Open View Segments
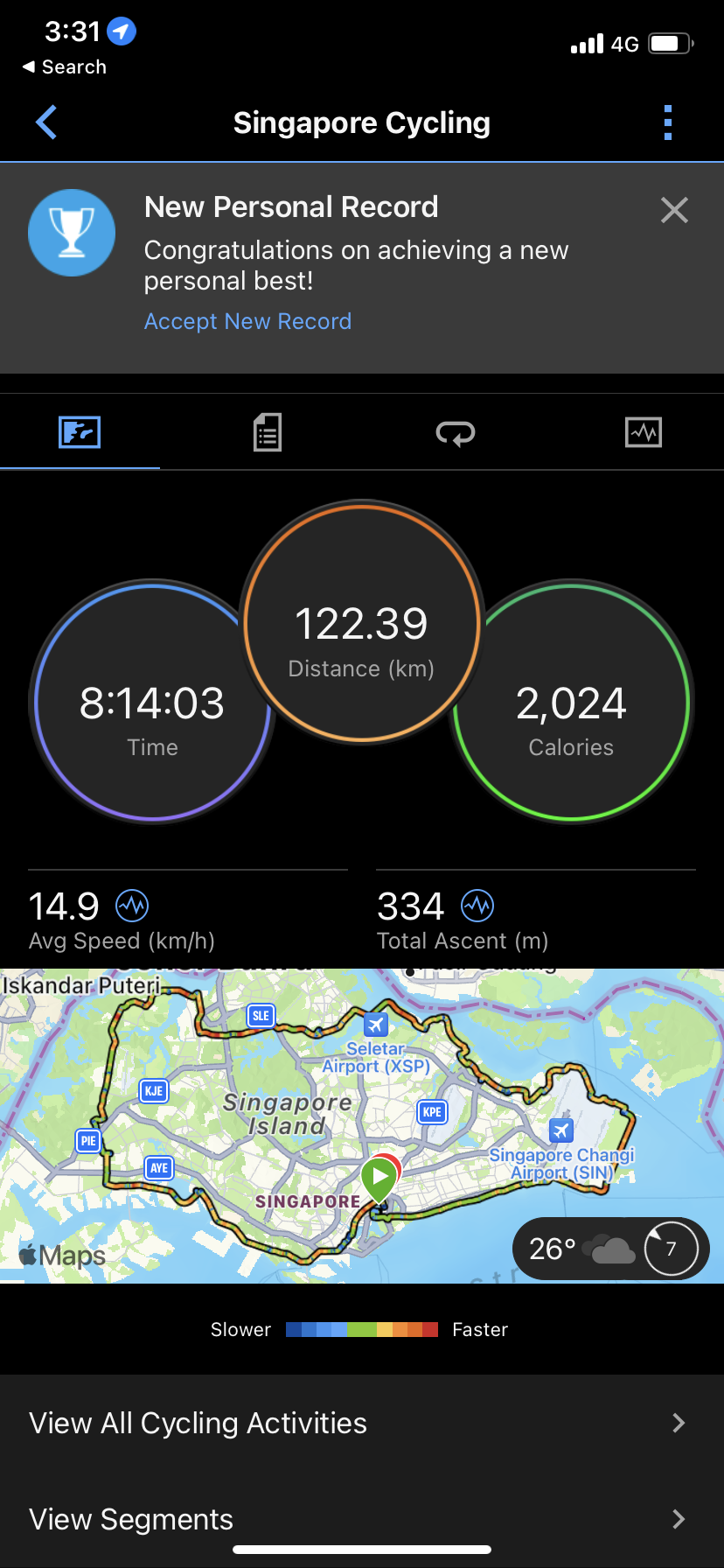724x1568 pixels. click(x=362, y=1519)
